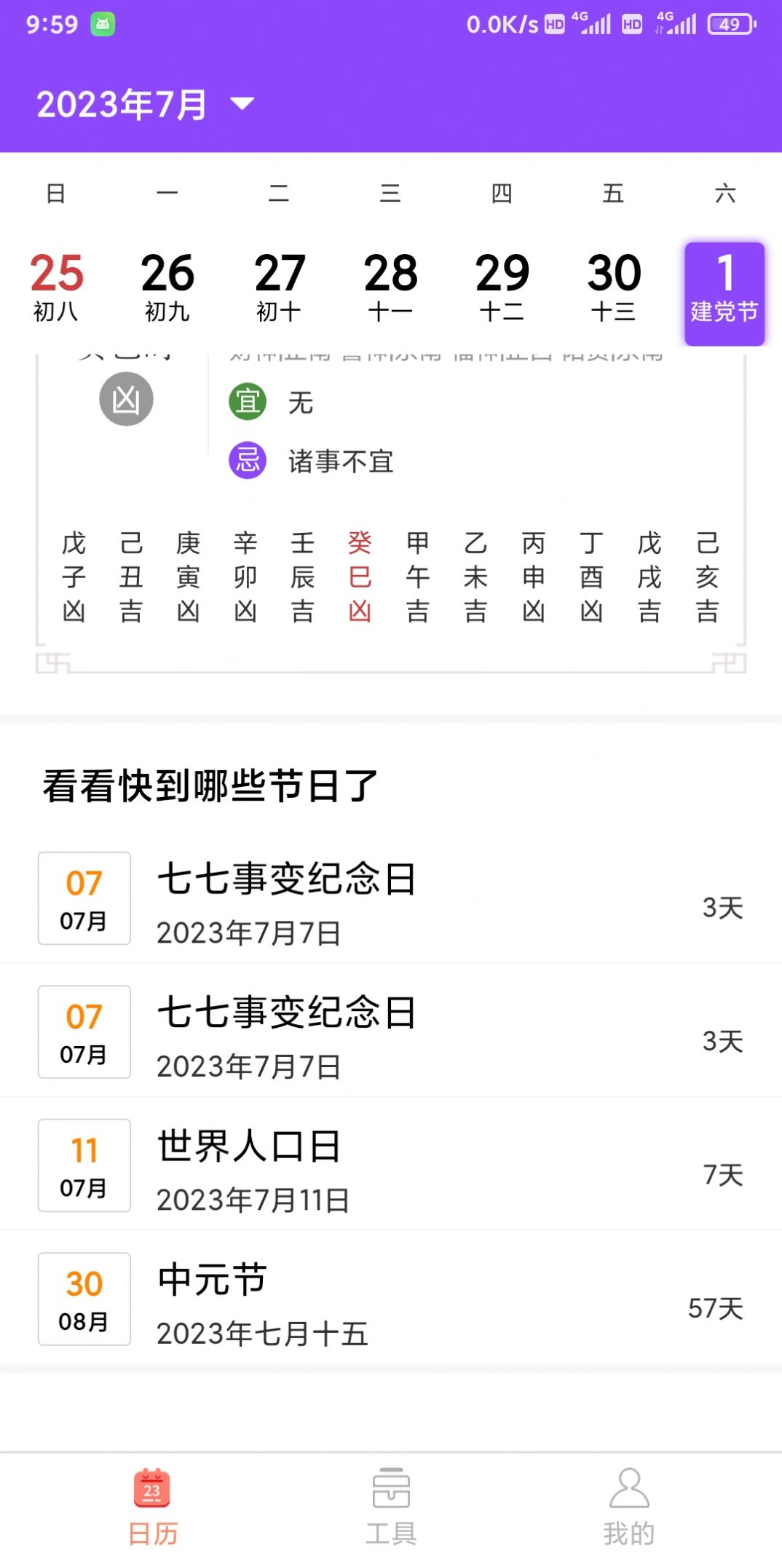782x1568 pixels.
Task: Select the highlighted date 1 建党节
Action: pos(724,288)
